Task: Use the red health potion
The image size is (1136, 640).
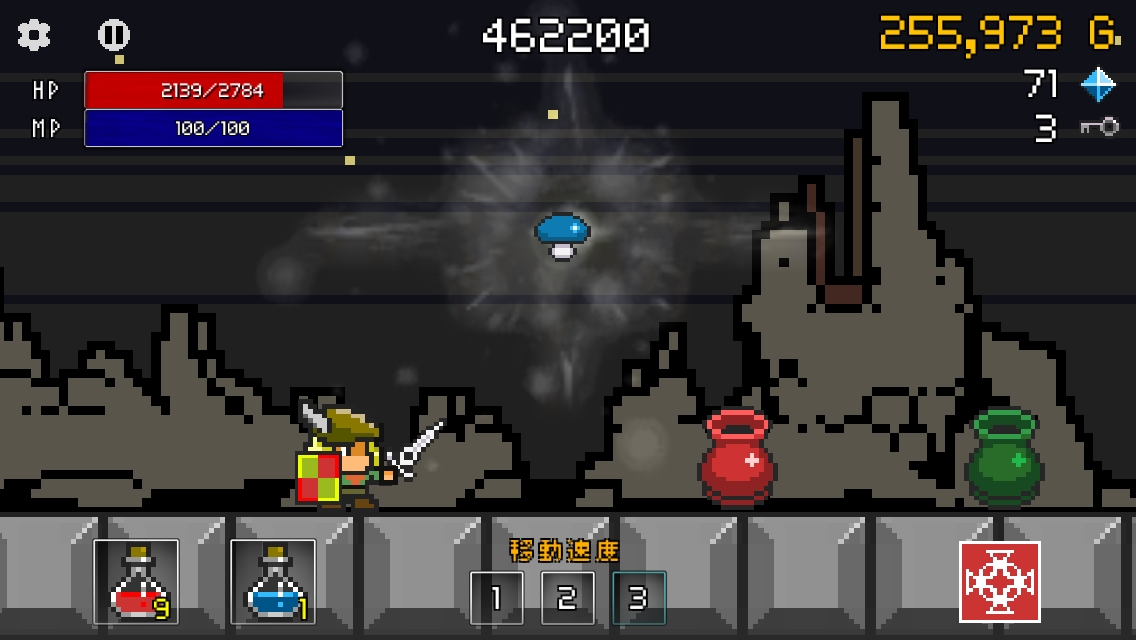Action: click(136, 582)
